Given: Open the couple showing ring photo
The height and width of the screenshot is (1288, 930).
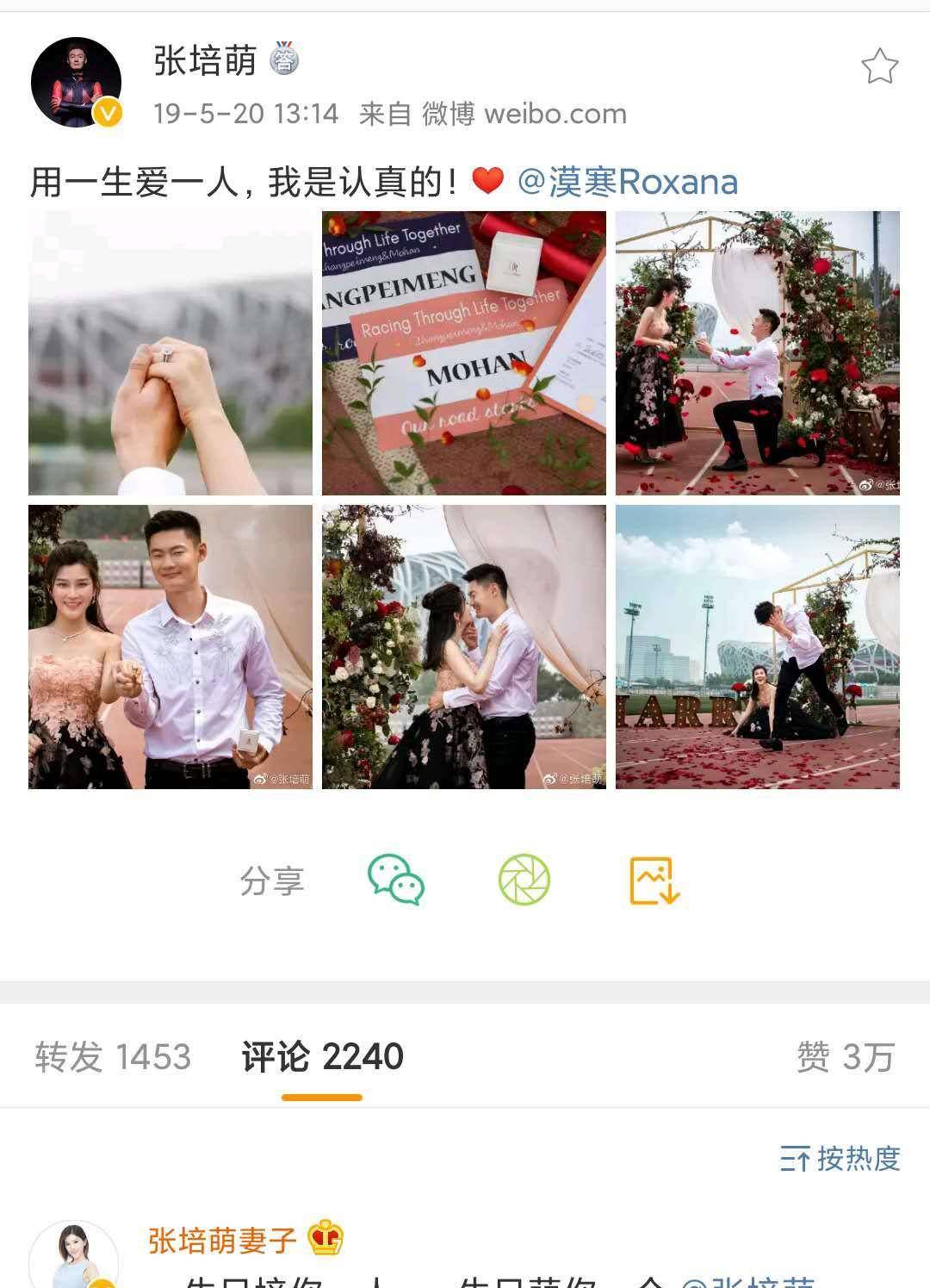Looking at the screenshot, I should click(170, 647).
